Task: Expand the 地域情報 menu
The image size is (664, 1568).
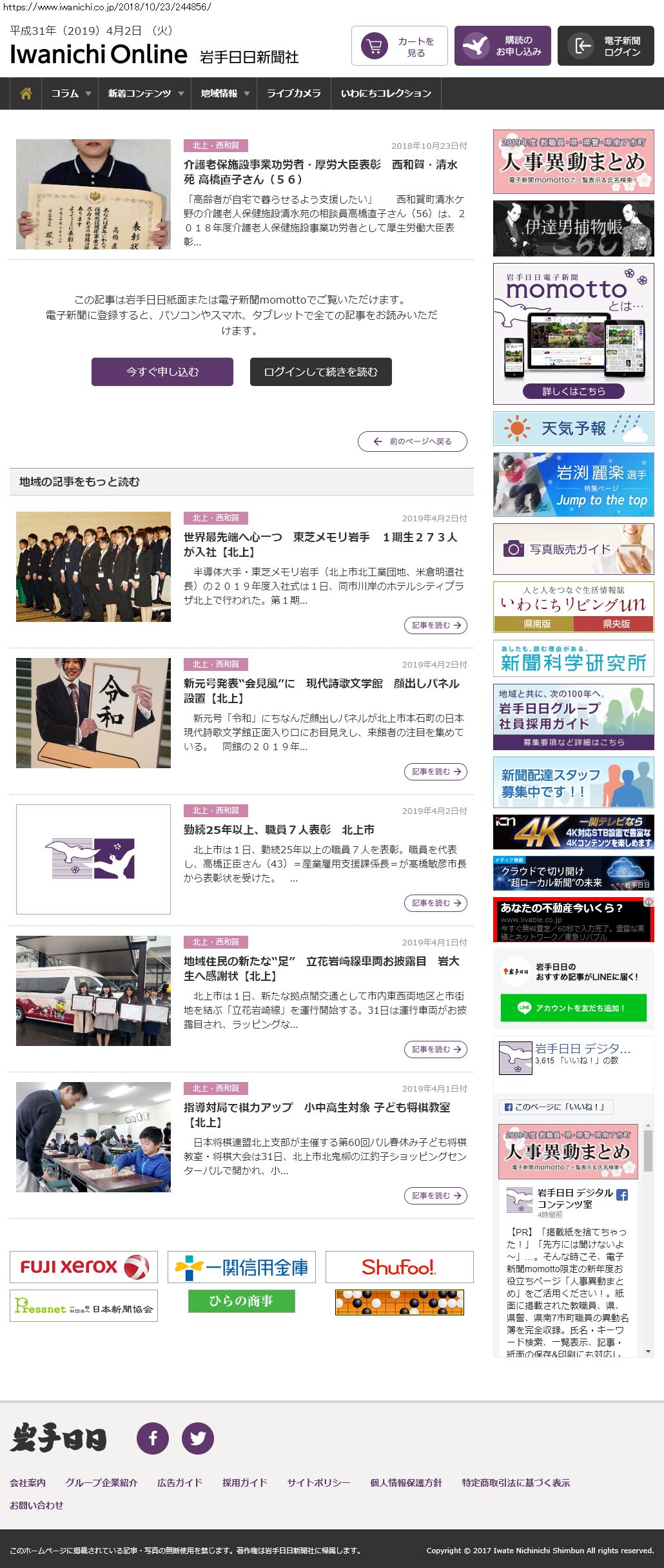Action: coord(224,93)
